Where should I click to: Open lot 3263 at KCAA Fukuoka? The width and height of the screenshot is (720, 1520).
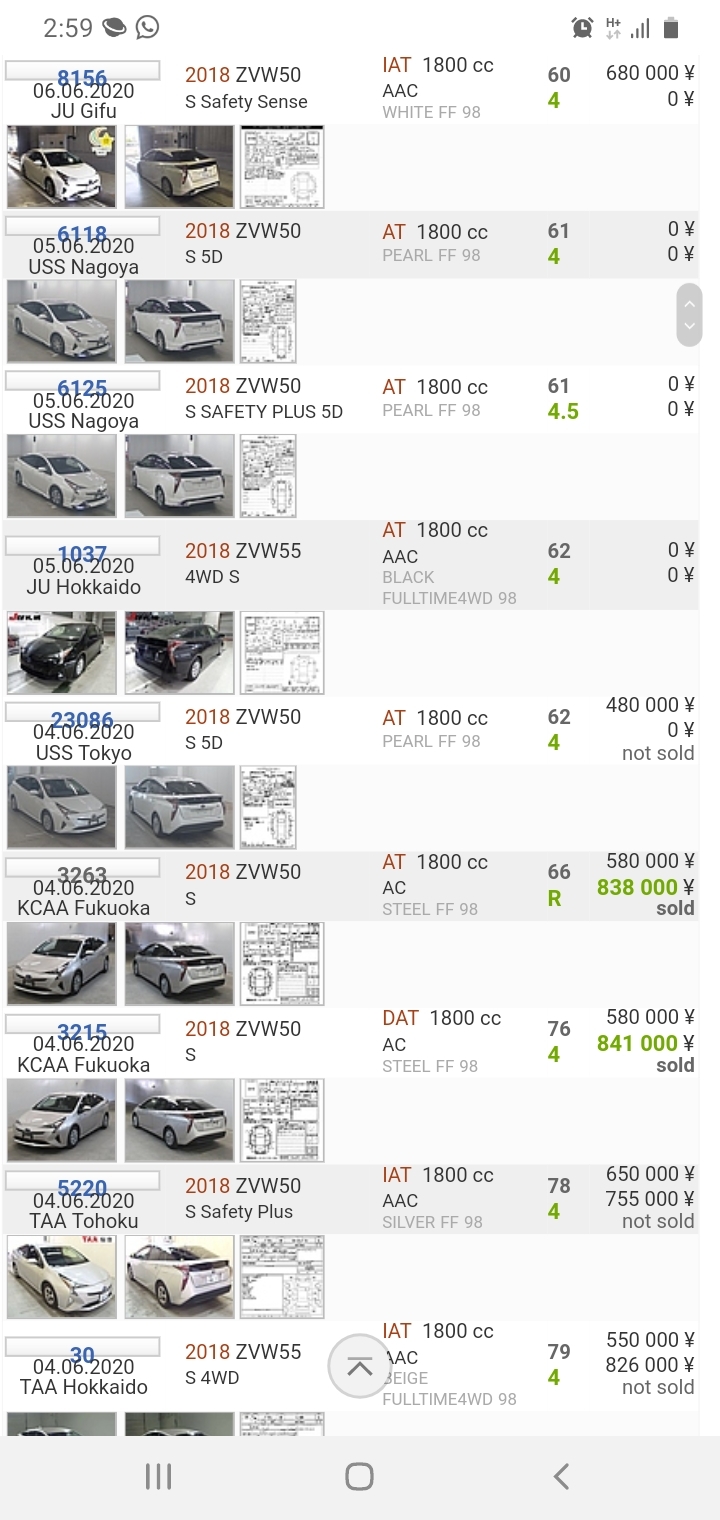click(x=82, y=876)
